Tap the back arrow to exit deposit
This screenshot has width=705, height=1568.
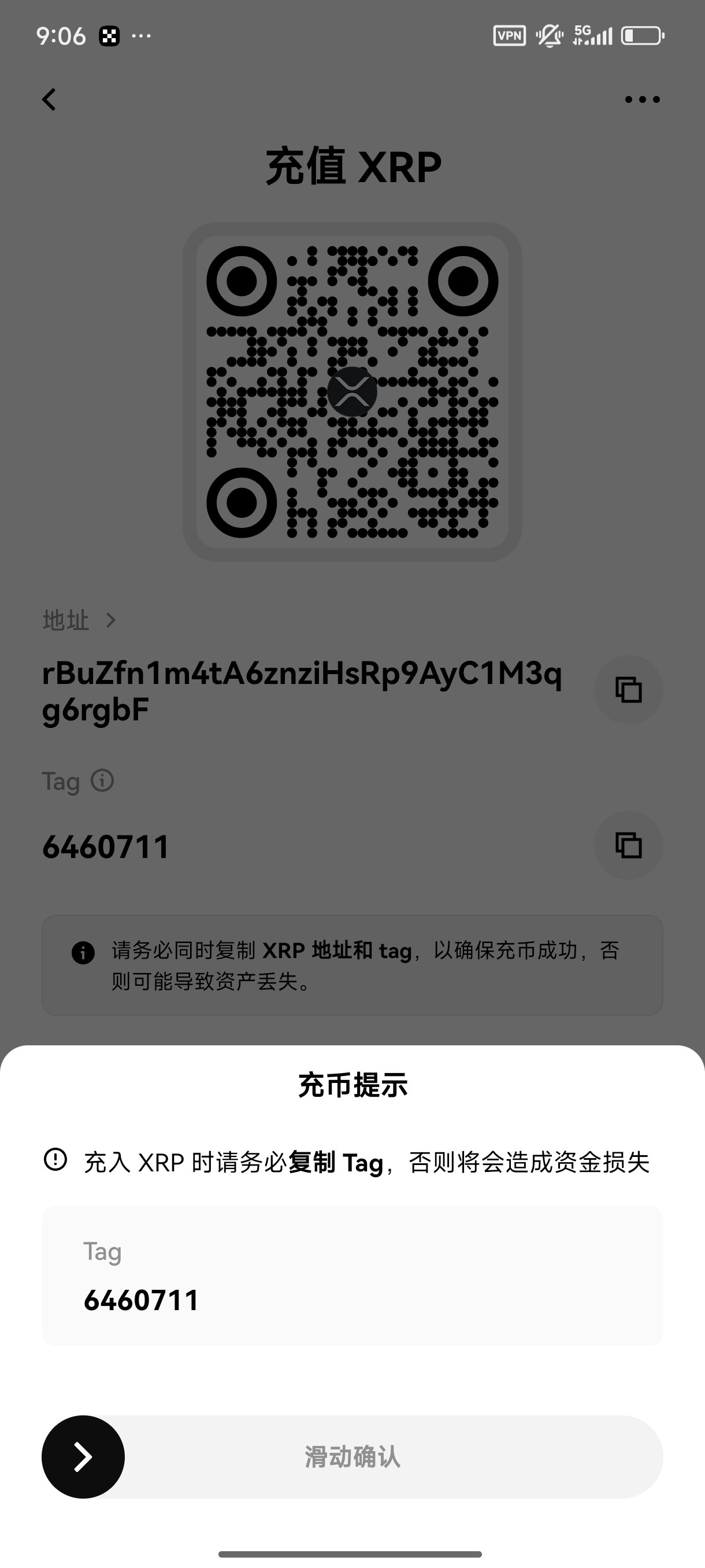pos(49,99)
